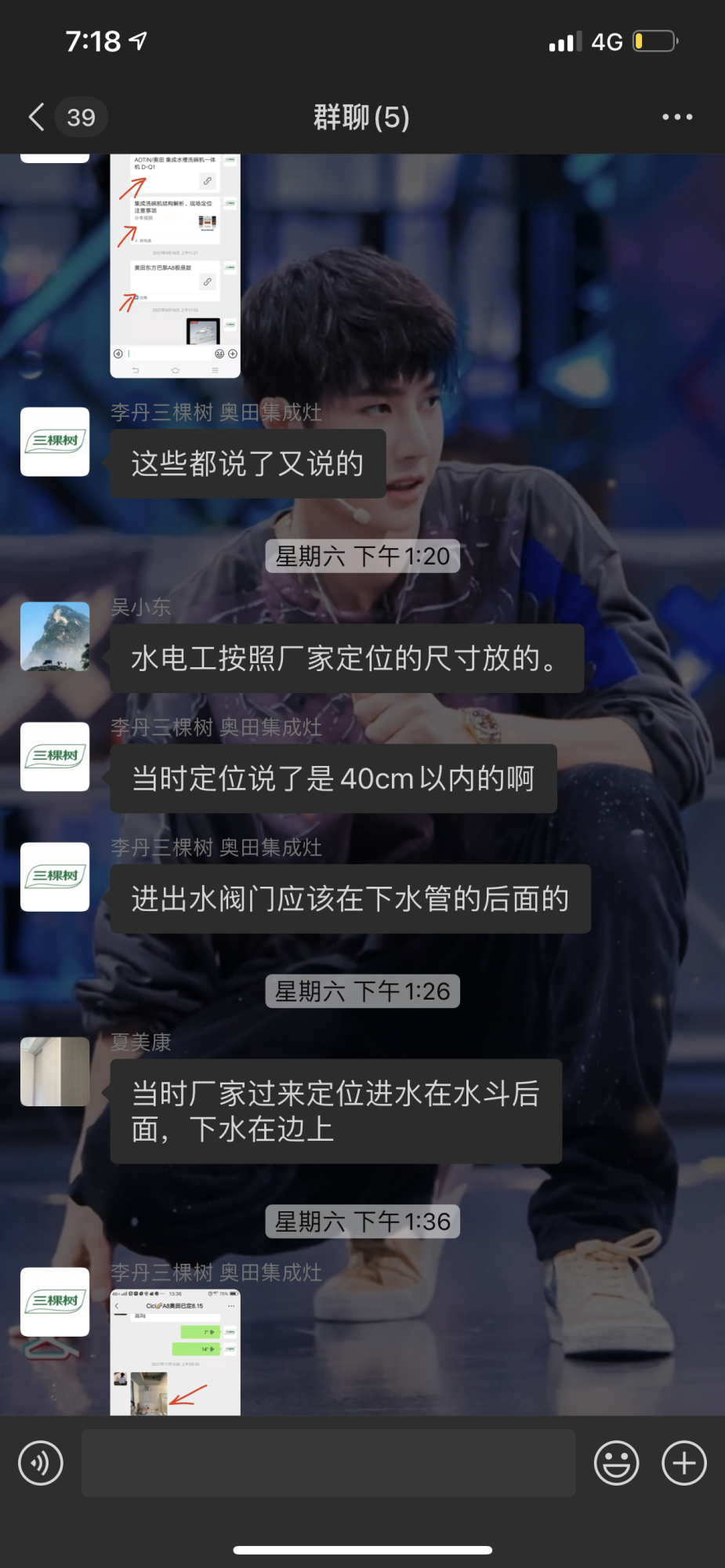Switch to voice message input
The image size is (725, 1568).
point(41,1463)
